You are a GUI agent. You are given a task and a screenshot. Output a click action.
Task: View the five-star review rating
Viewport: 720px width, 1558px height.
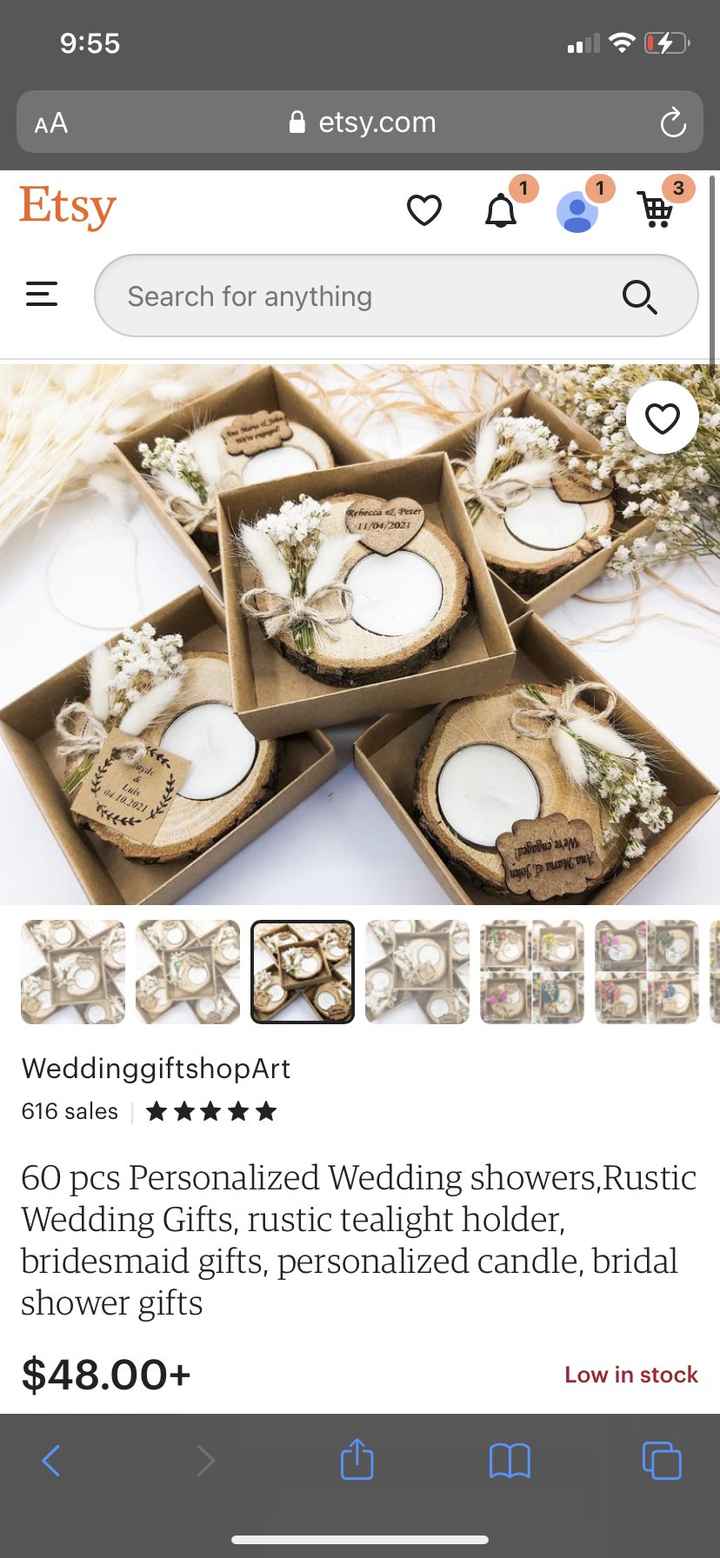[x=211, y=1110]
